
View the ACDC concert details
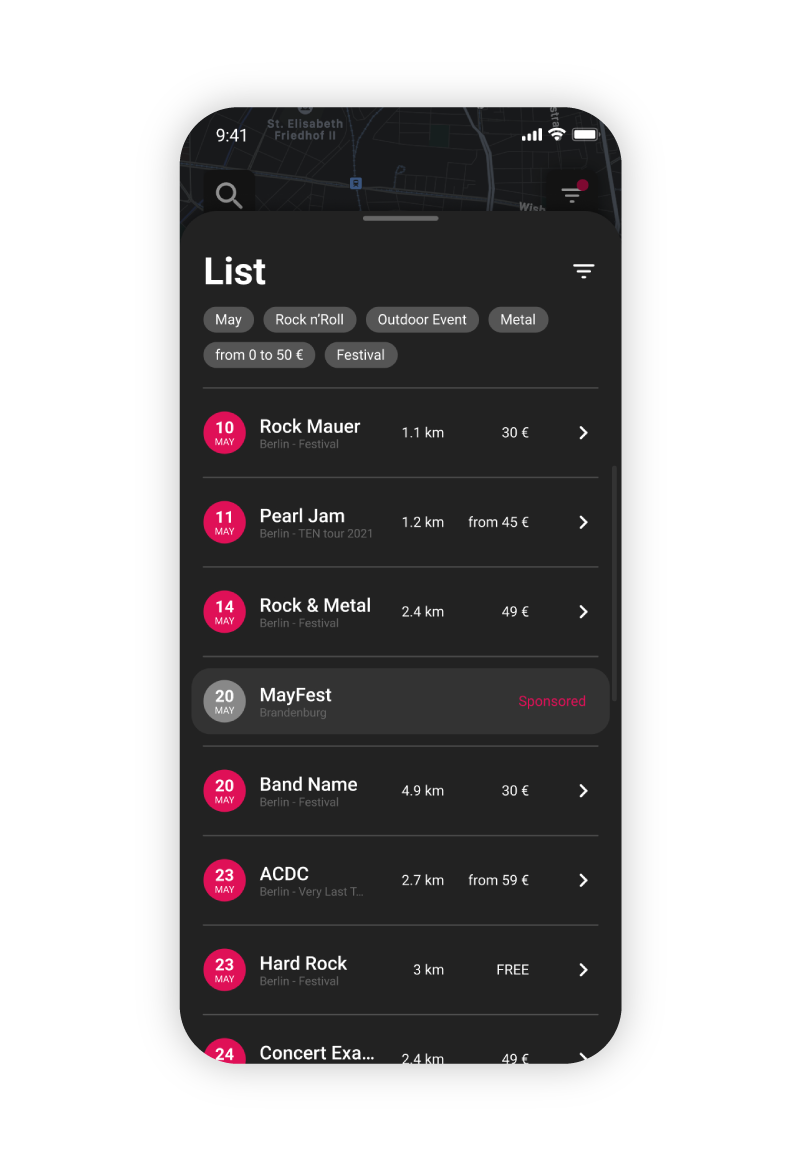pyautogui.click(x=400, y=880)
